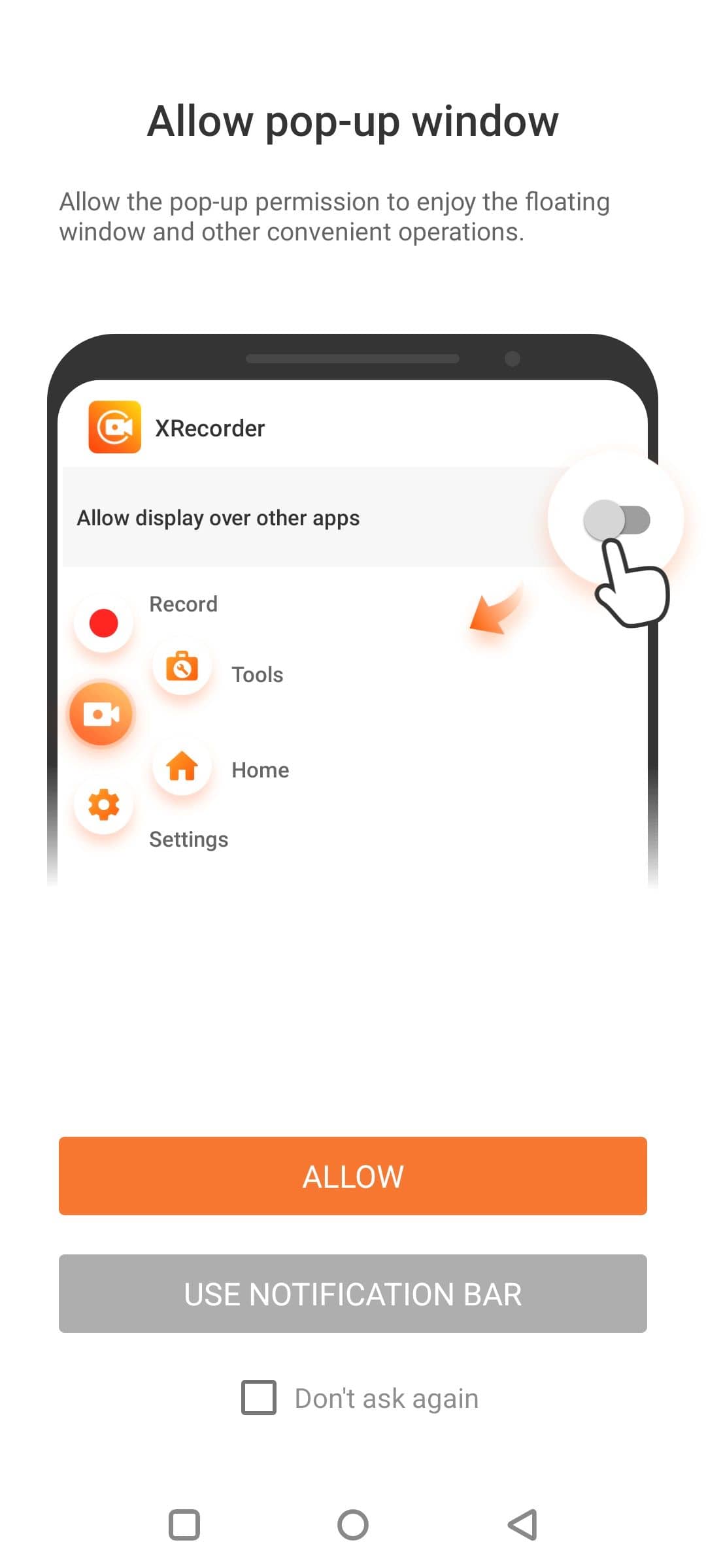706x1568 pixels.
Task: Tap the orange ALLOW button
Action: pos(353,1176)
